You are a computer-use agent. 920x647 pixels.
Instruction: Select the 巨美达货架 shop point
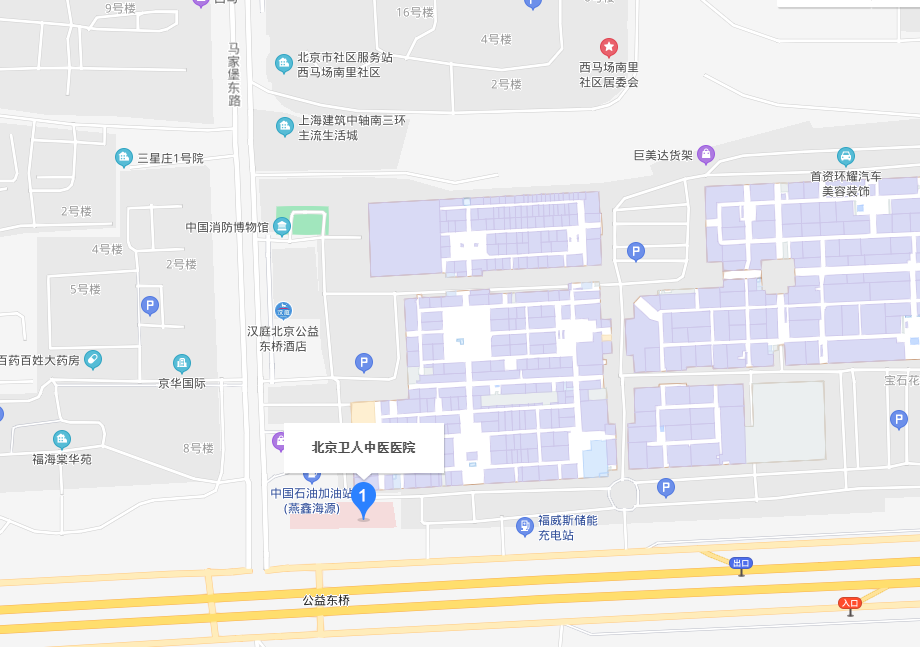click(x=707, y=154)
